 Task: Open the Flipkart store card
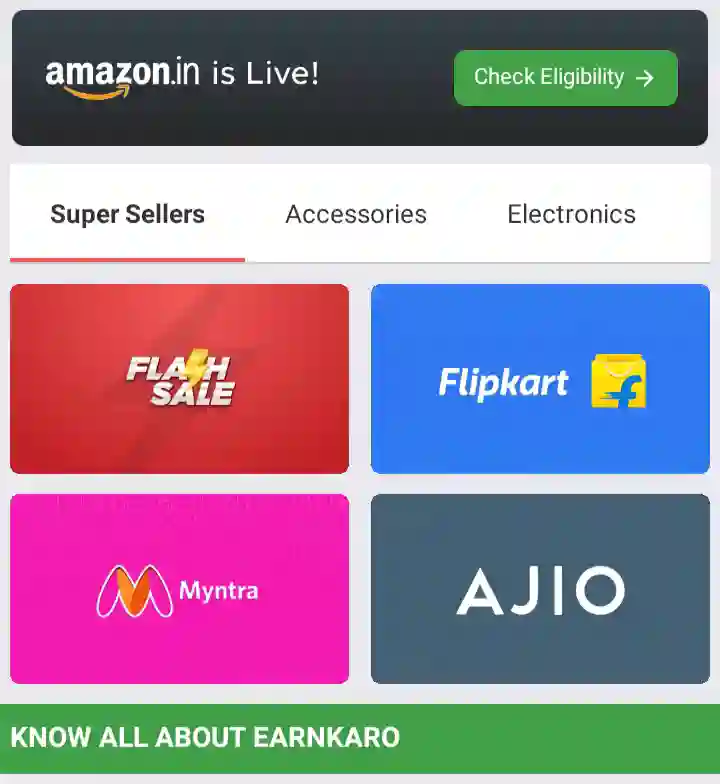pos(540,379)
